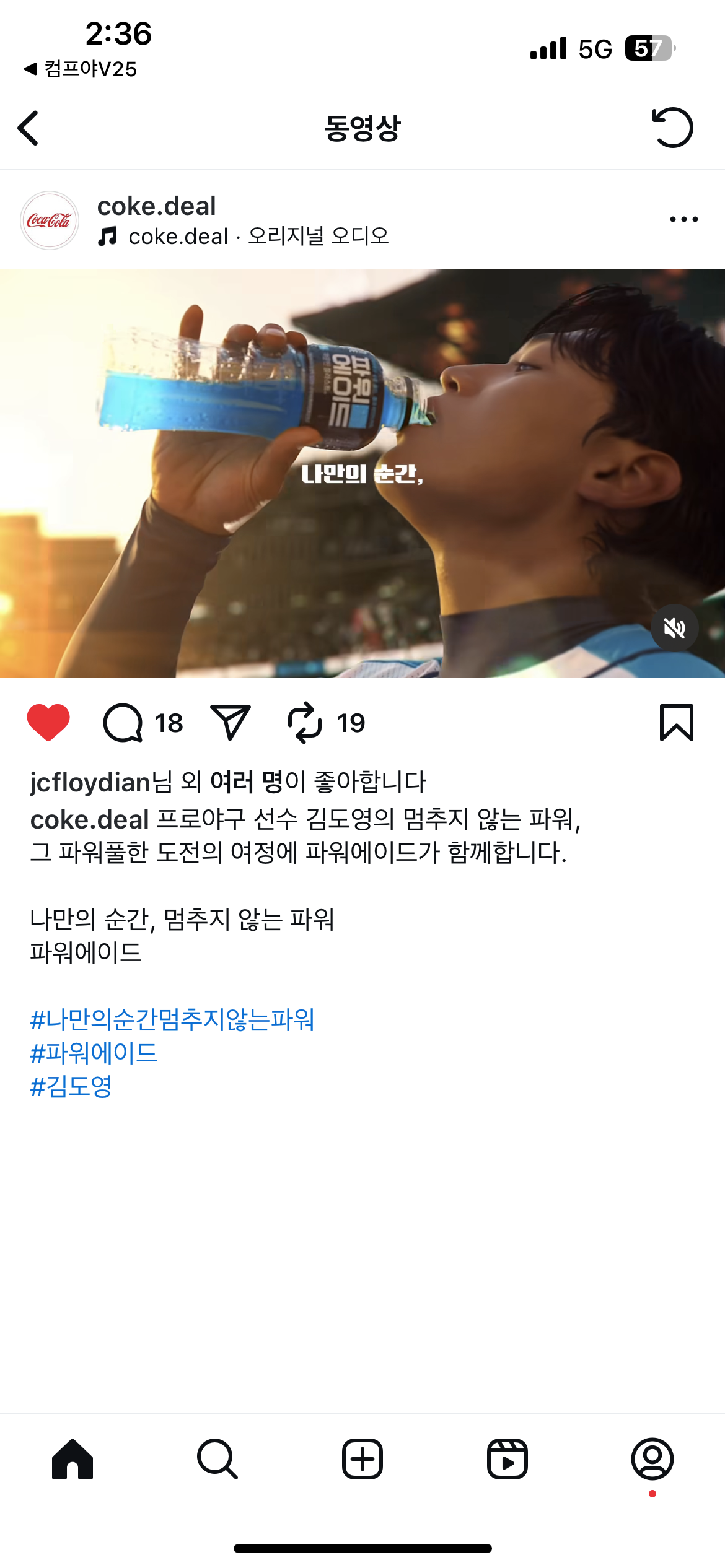
Task: View the list of people who liked
Action: [228, 782]
